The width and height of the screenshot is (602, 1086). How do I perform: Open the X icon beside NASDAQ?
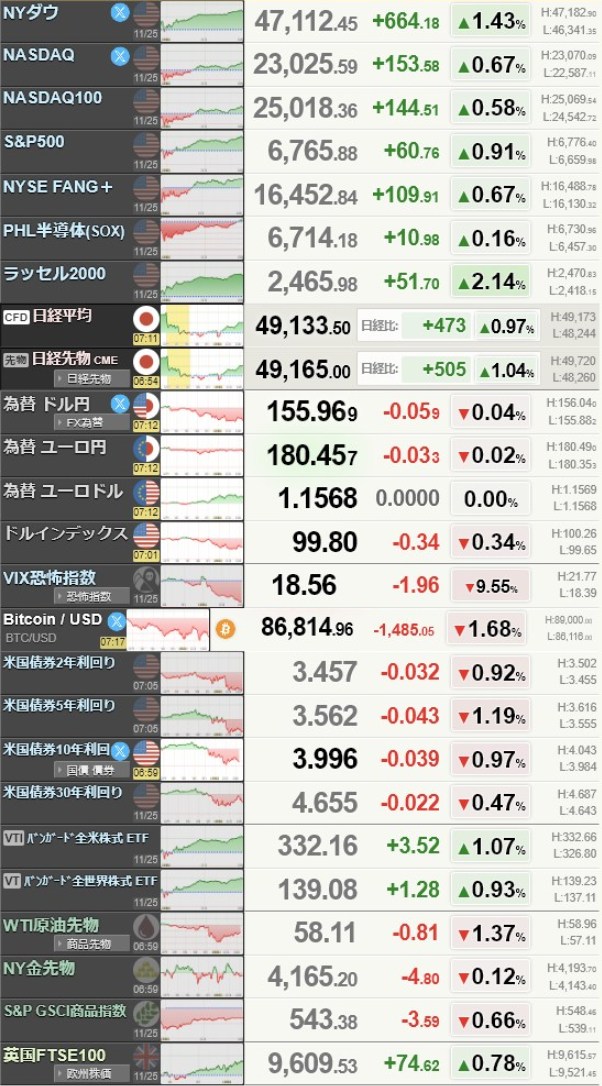click(x=120, y=56)
